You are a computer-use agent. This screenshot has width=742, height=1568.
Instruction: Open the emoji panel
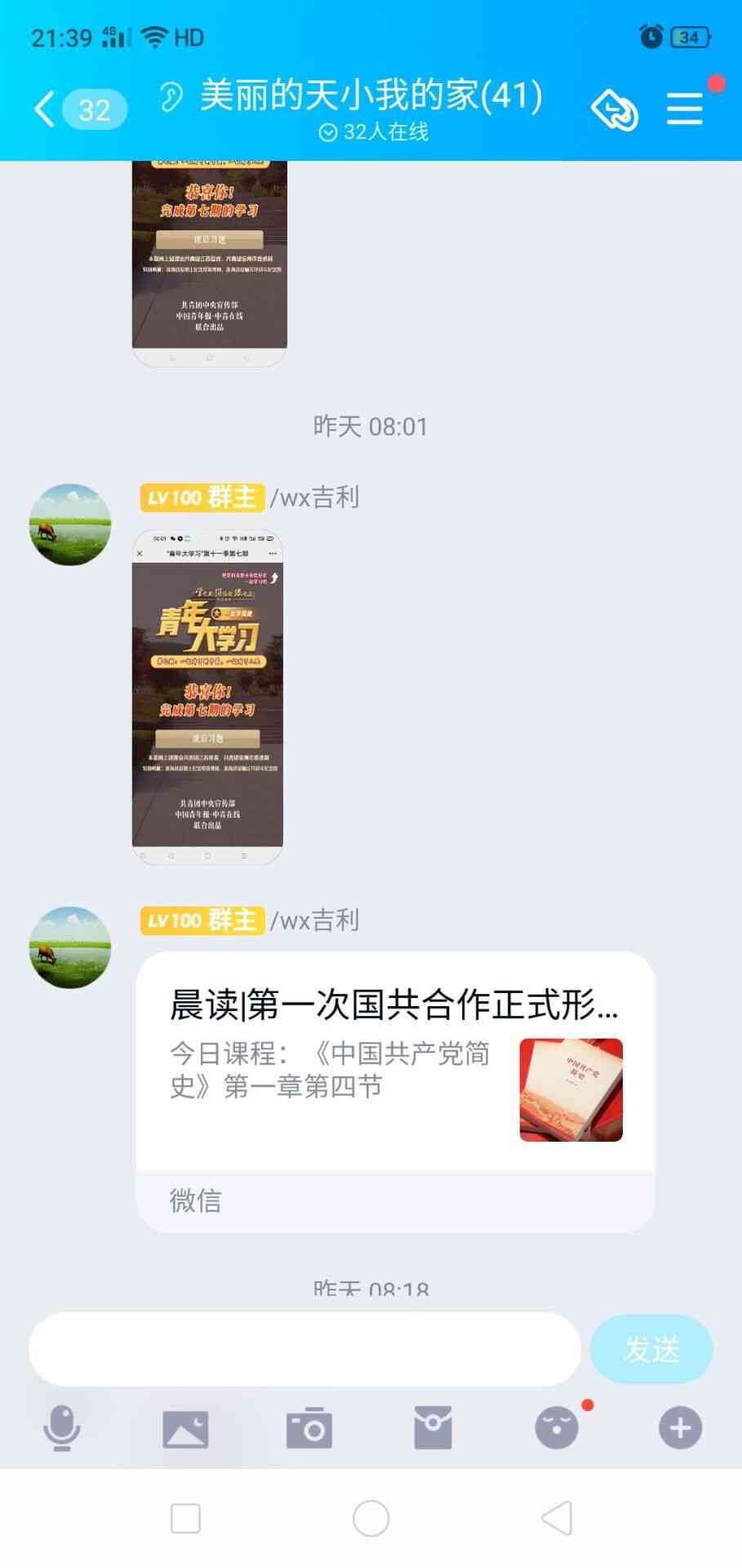coord(557,1428)
